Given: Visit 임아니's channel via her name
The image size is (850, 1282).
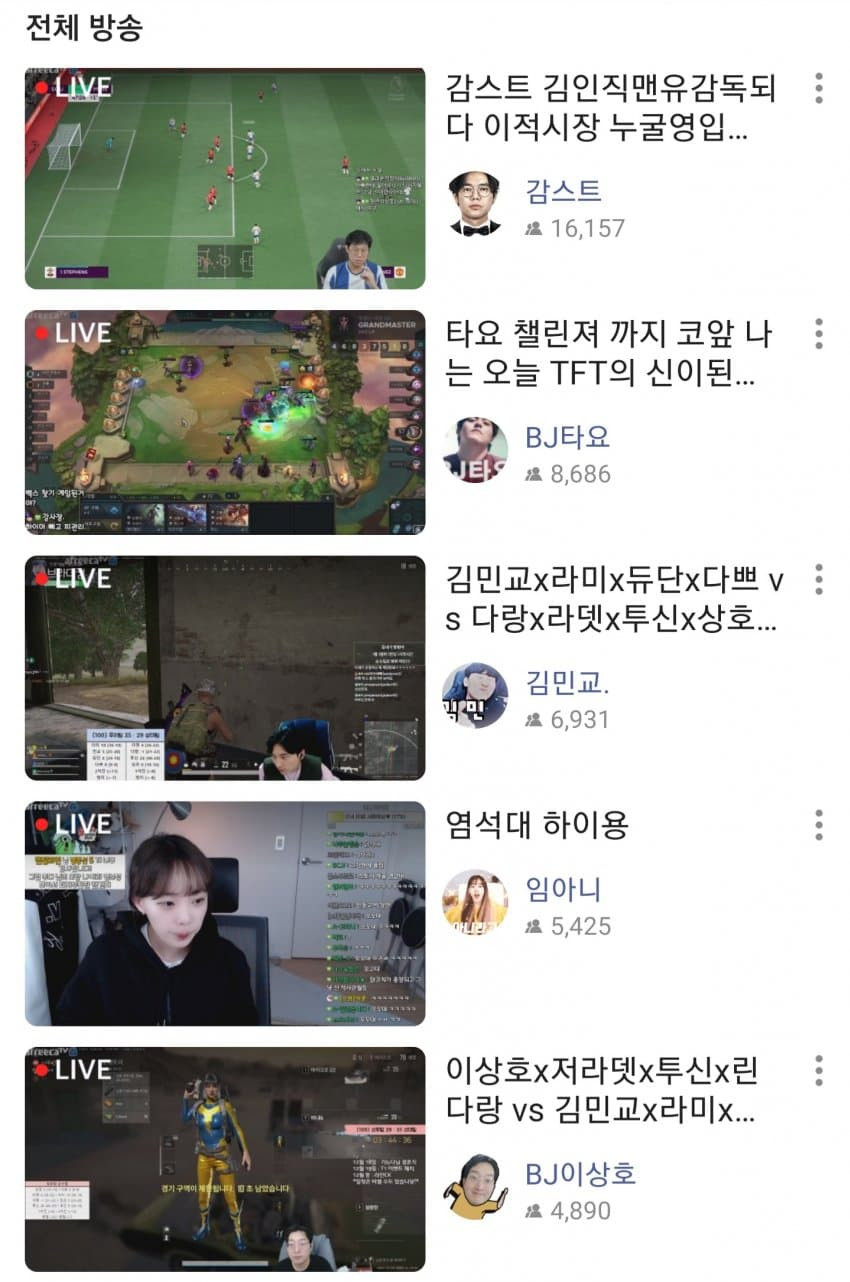Looking at the screenshot, I should click(563, 888).
